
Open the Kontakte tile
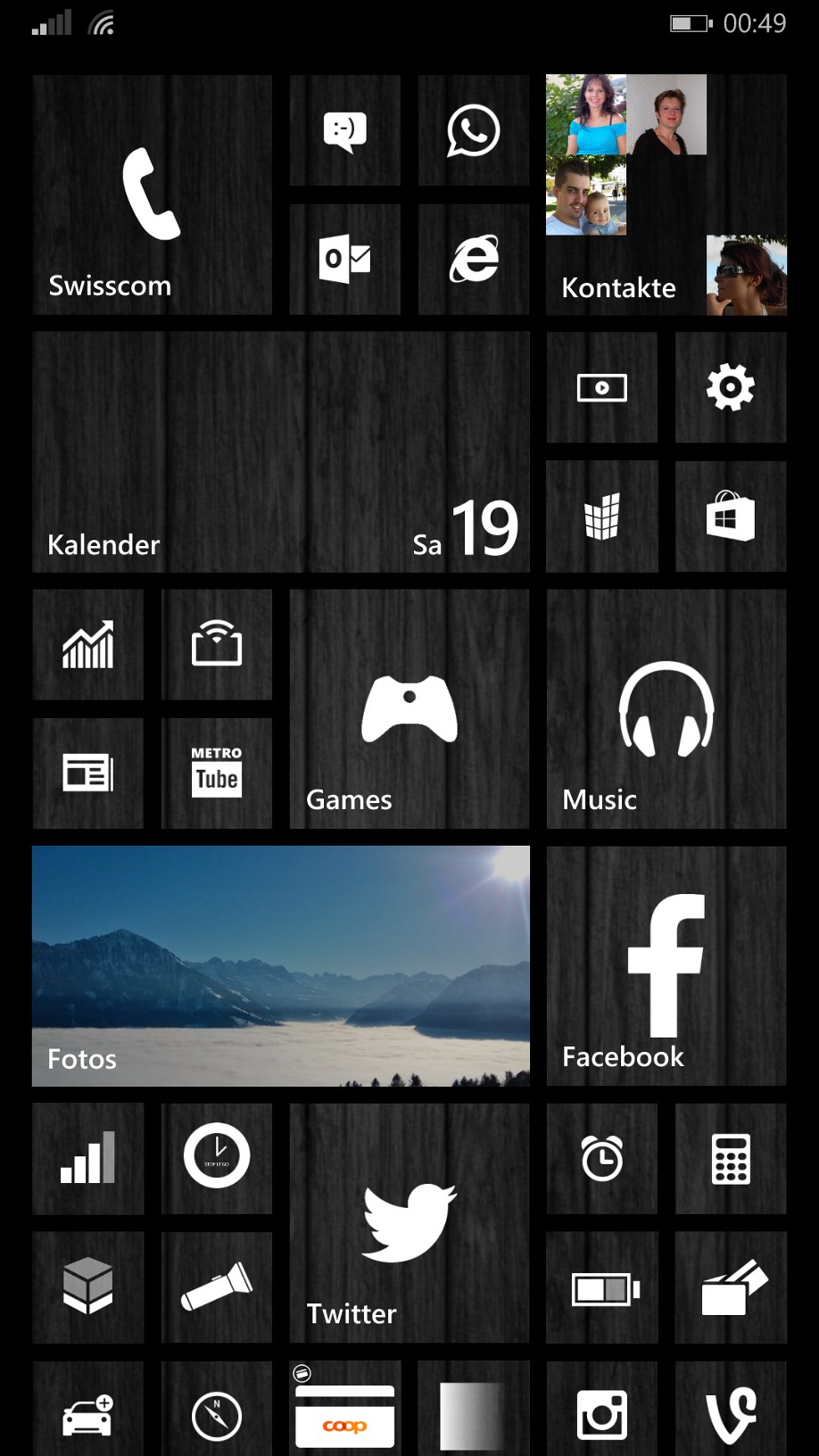click(x=666, y=194)
